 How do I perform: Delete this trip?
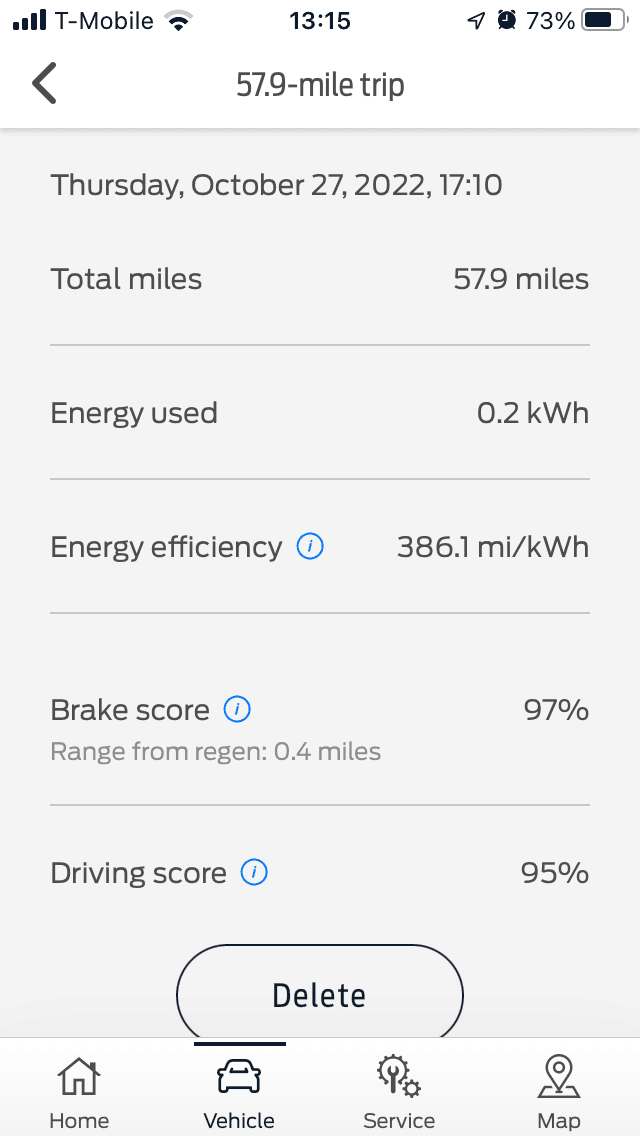point(319,994)
